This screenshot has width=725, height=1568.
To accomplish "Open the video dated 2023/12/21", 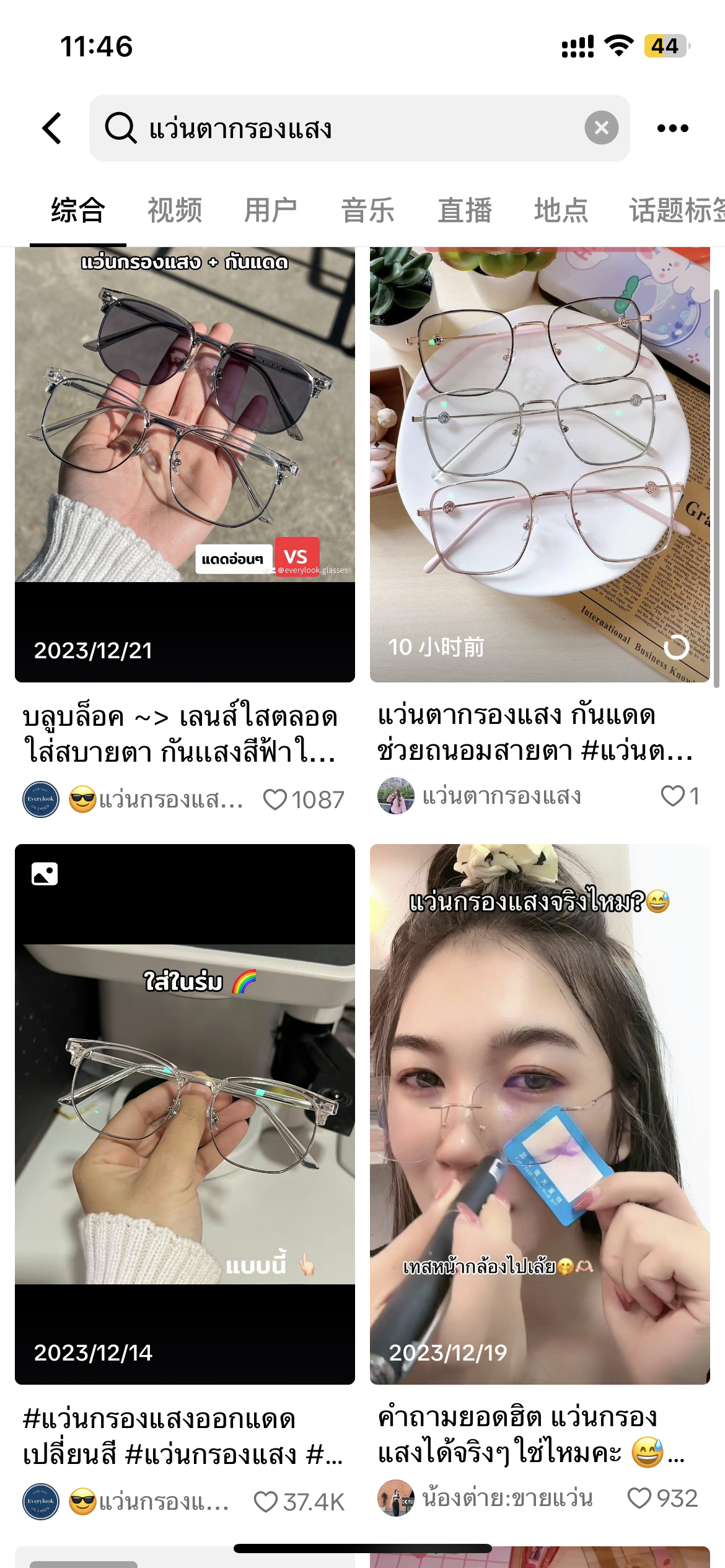I will point(185,464).
